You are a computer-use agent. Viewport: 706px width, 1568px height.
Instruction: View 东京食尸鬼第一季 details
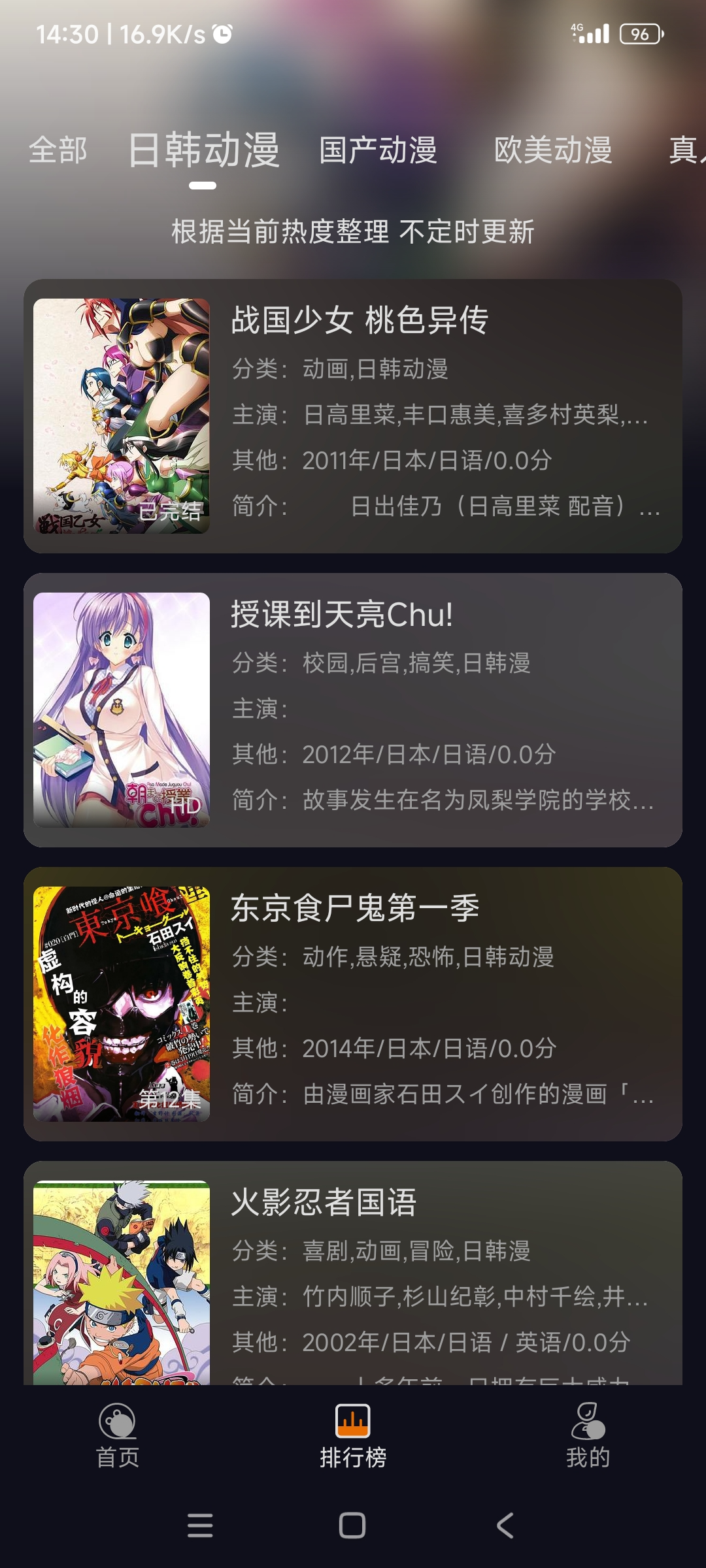353,1004
